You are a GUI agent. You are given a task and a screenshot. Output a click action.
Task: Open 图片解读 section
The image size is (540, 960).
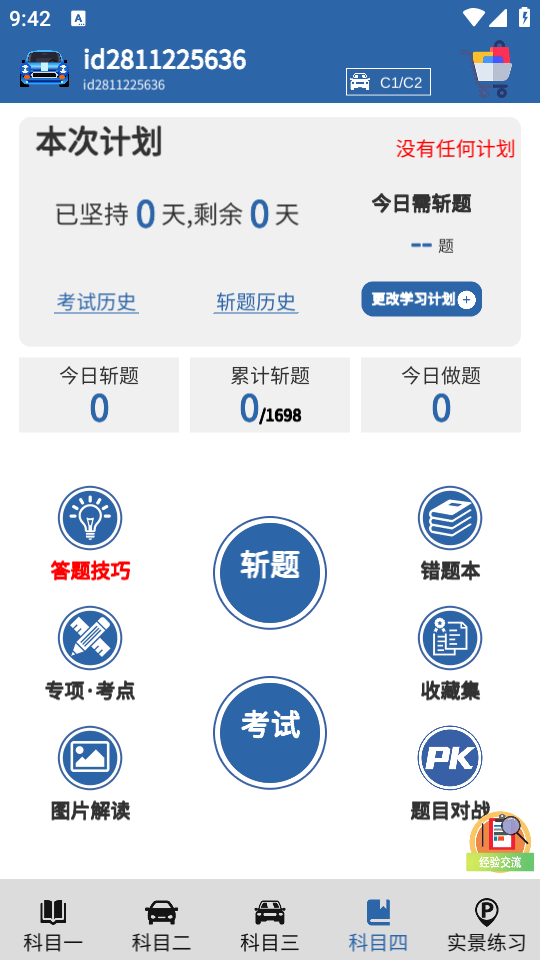[x=90, y=774]
